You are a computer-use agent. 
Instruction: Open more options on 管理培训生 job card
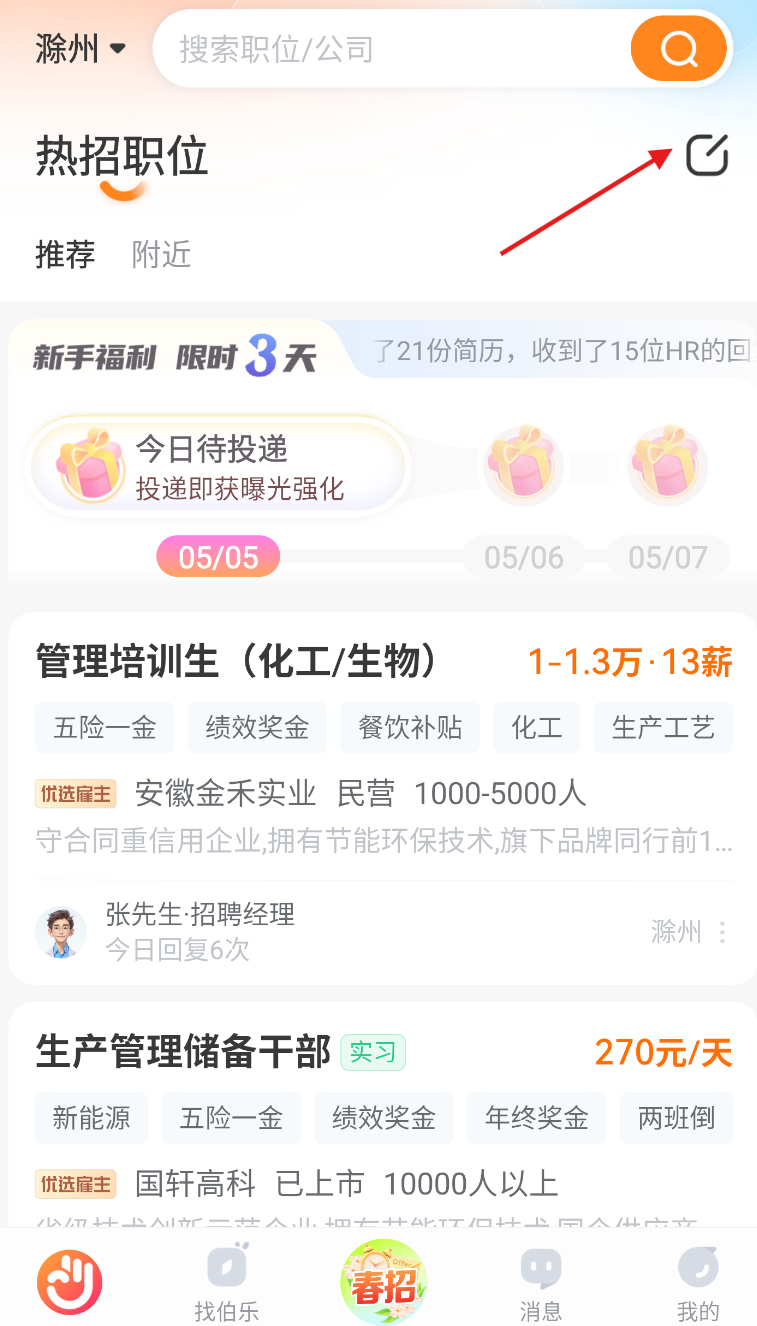coord(722,932)
